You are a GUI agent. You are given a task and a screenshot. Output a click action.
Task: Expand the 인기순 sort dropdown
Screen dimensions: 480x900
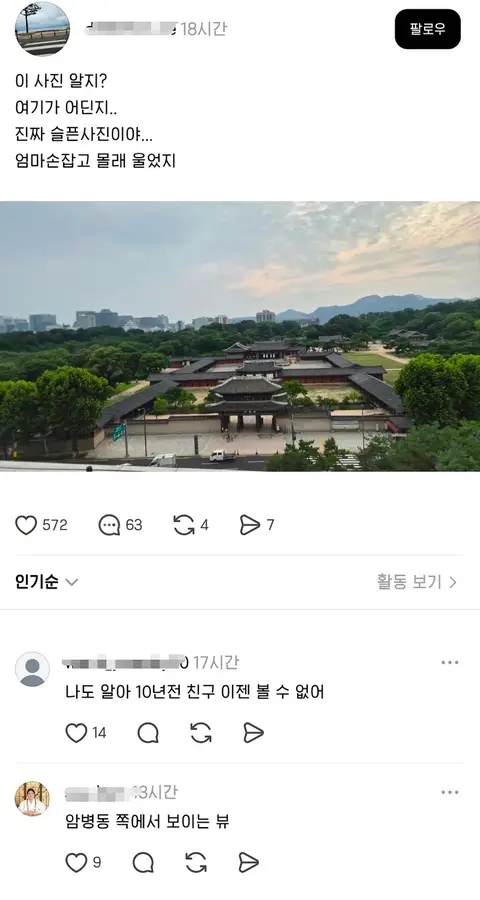click(x=47, y=582)
